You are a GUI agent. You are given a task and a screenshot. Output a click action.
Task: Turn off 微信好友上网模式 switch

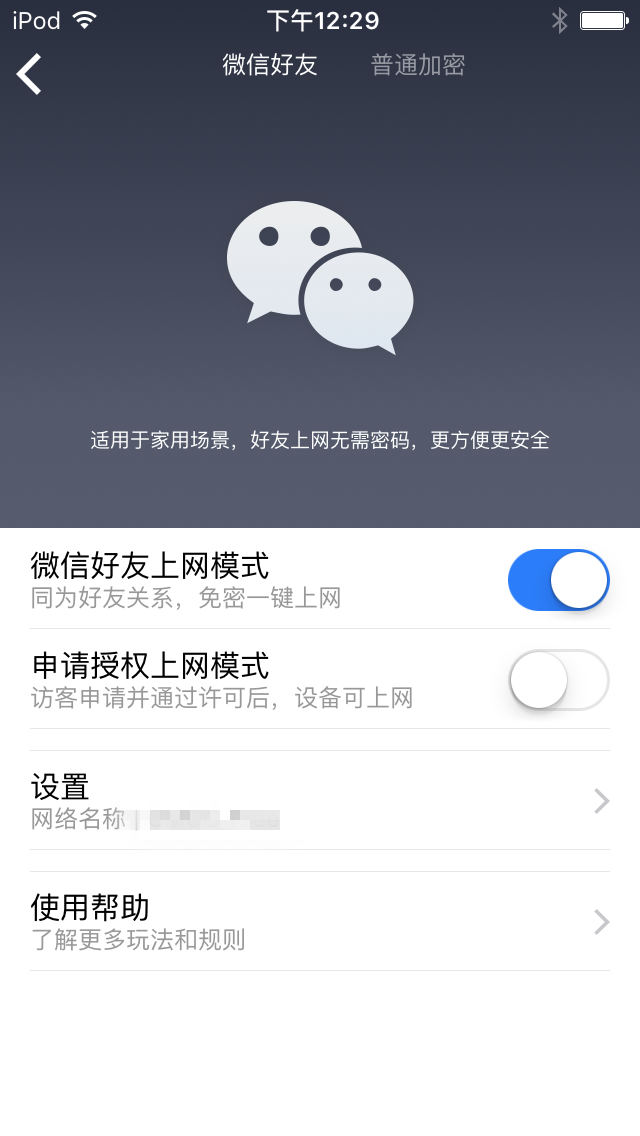[x=558, y=580]
